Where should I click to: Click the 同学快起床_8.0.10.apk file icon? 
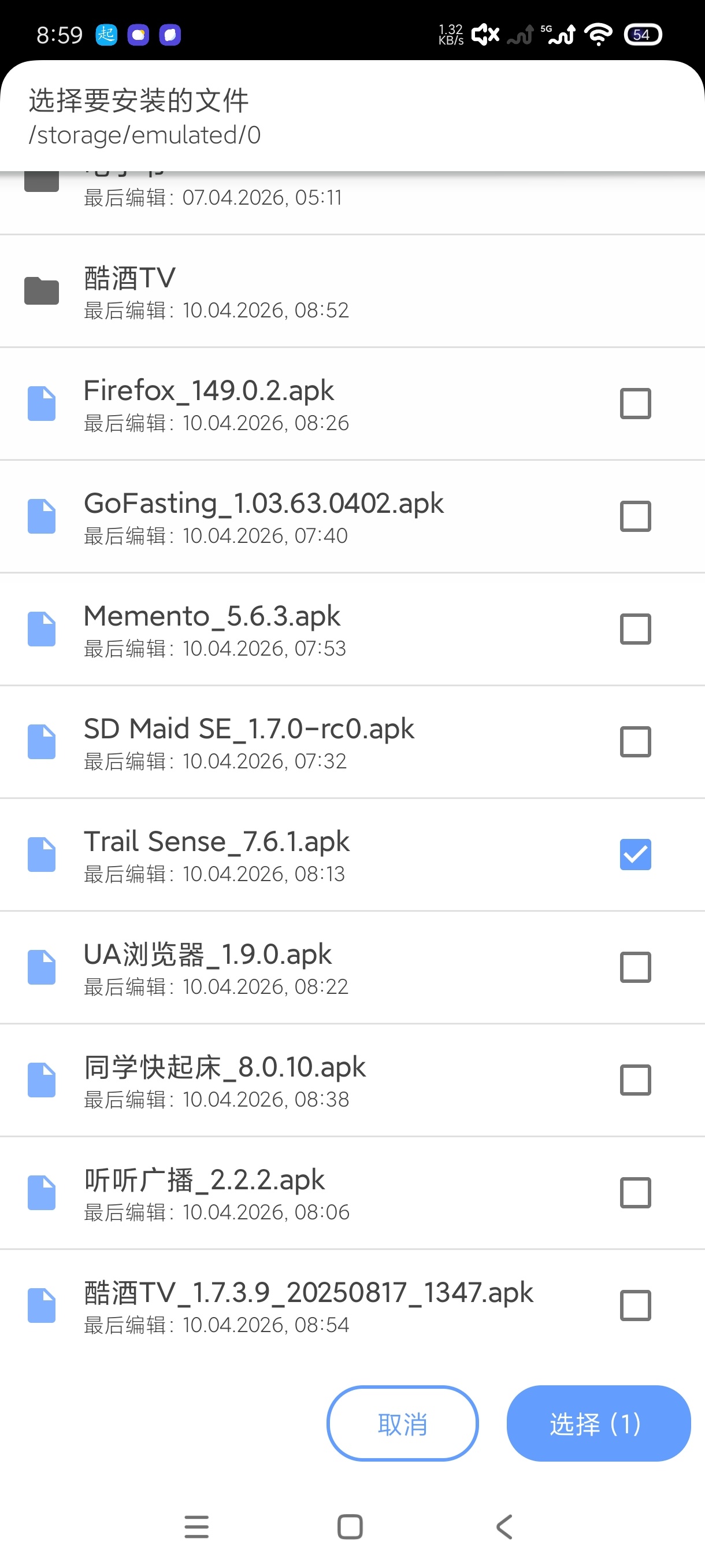coord(42,1081)
